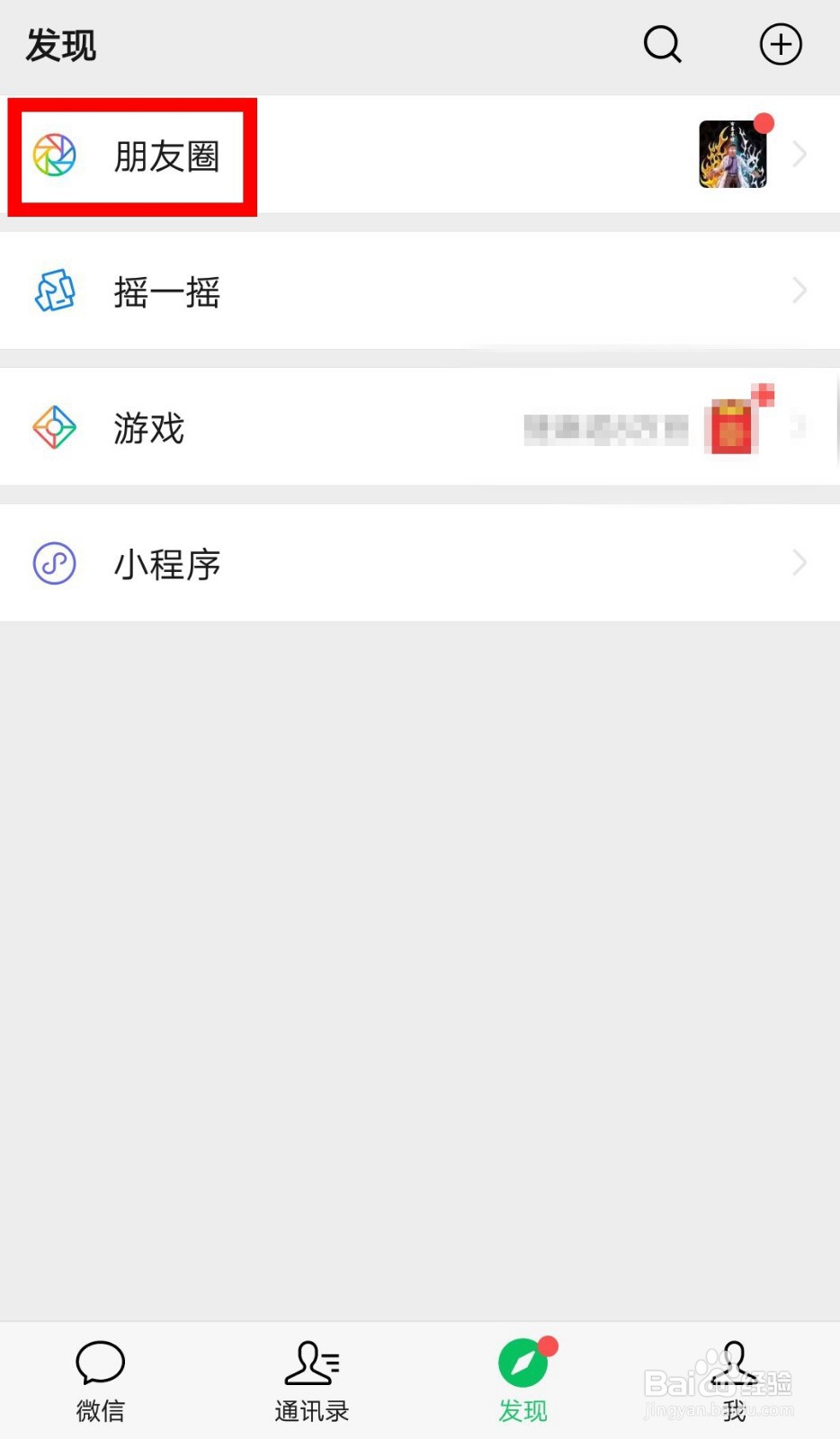The height and width of the screenshot is (1439, 840).
Task: Open the Moments (朋友圈) camera icon
Action: tap(54, 156)
